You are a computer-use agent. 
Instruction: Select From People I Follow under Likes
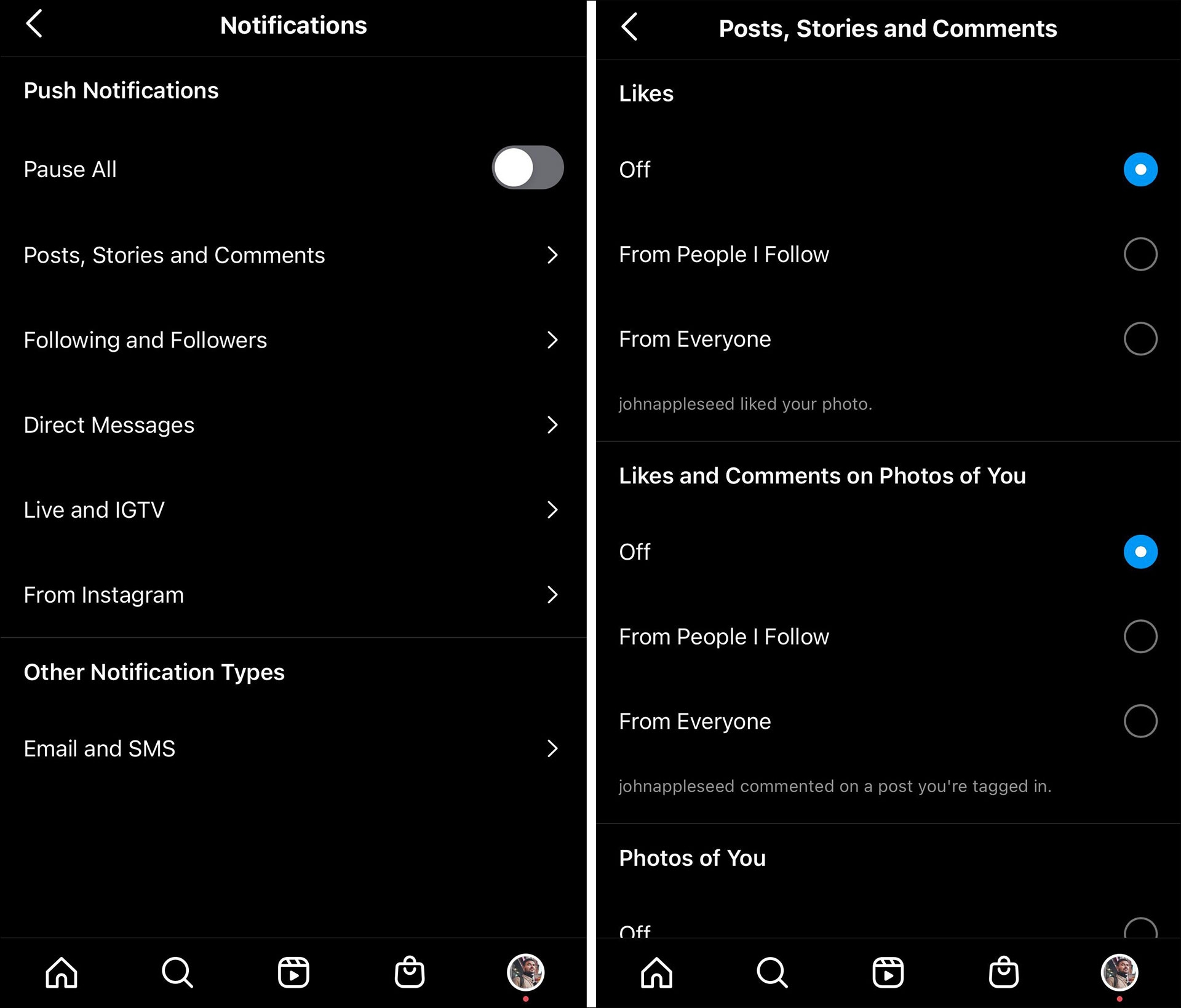pyautogui.click(x=1140, y=254)
